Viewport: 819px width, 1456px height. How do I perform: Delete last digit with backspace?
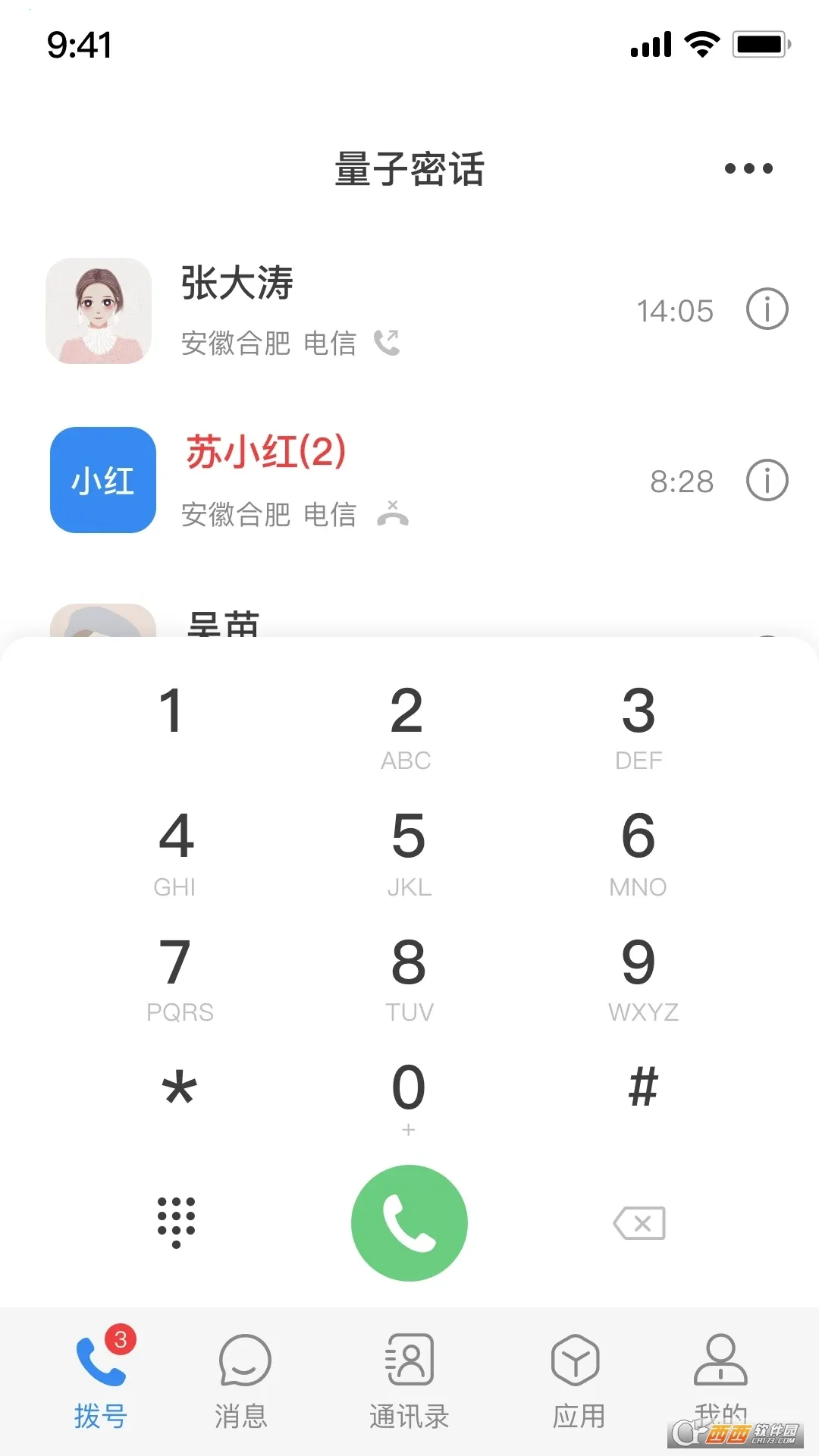639,1223
